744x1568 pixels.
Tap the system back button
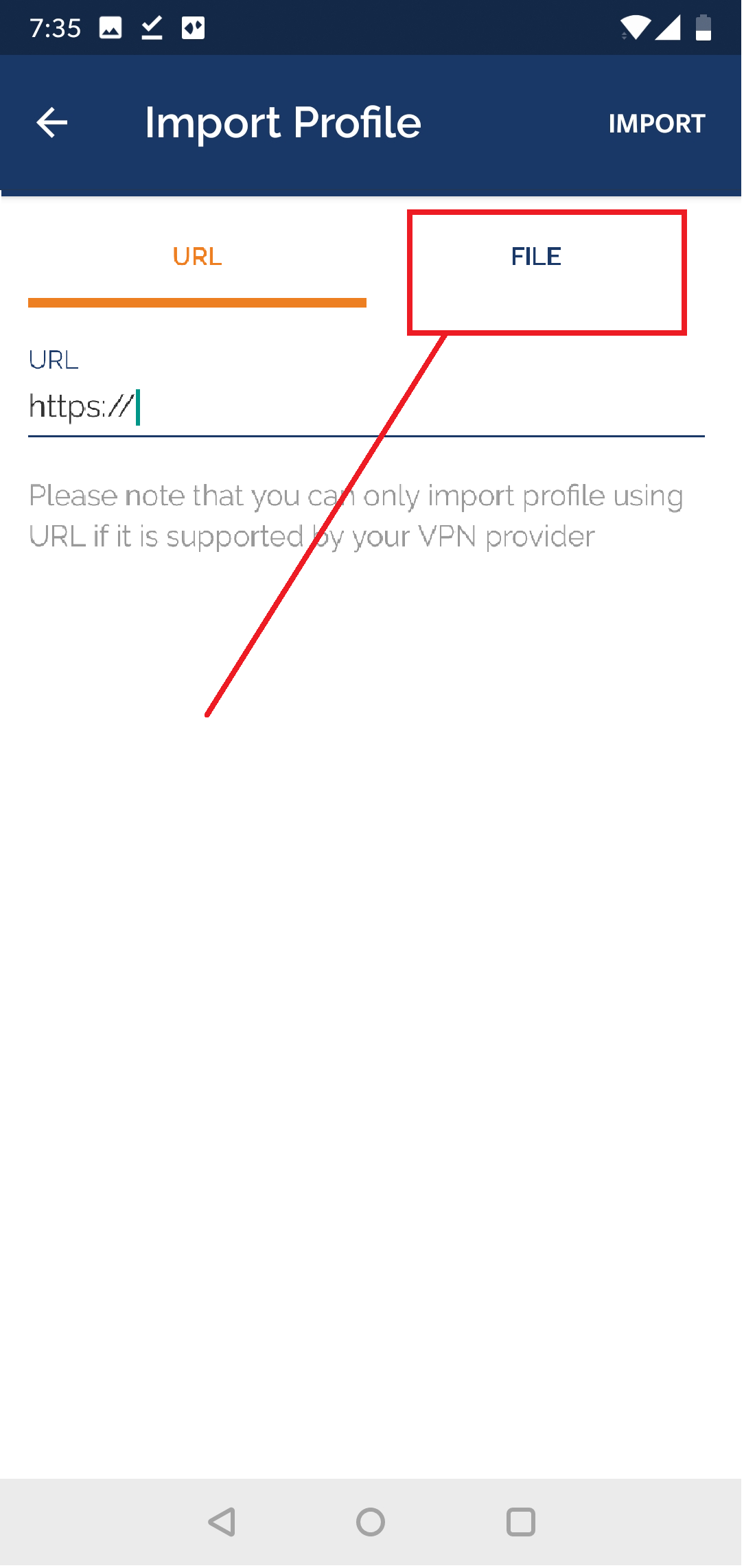click(x=222, y=1522)
